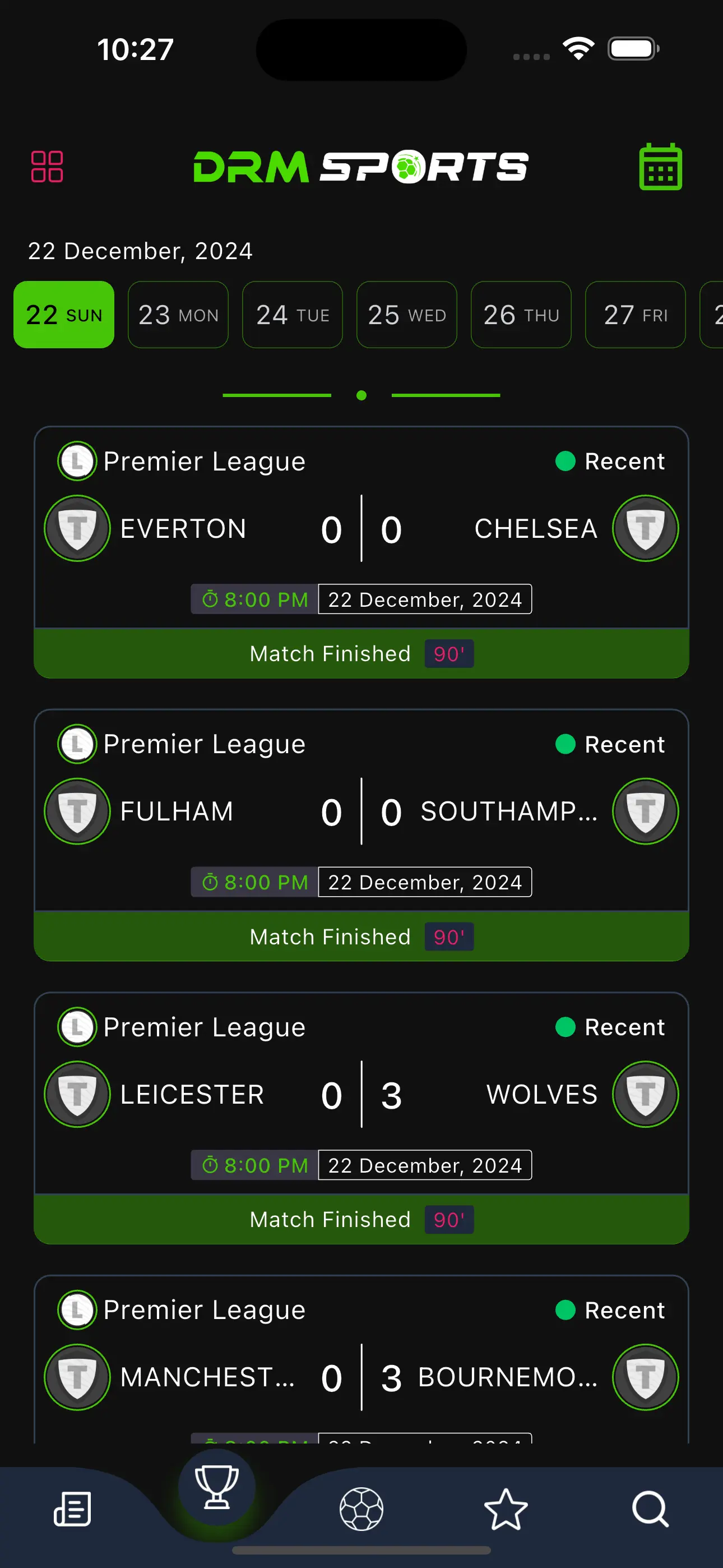723x1568 pixels.
Task: Open the grid menu in top left corner
Action: click(x=47, y=167)
